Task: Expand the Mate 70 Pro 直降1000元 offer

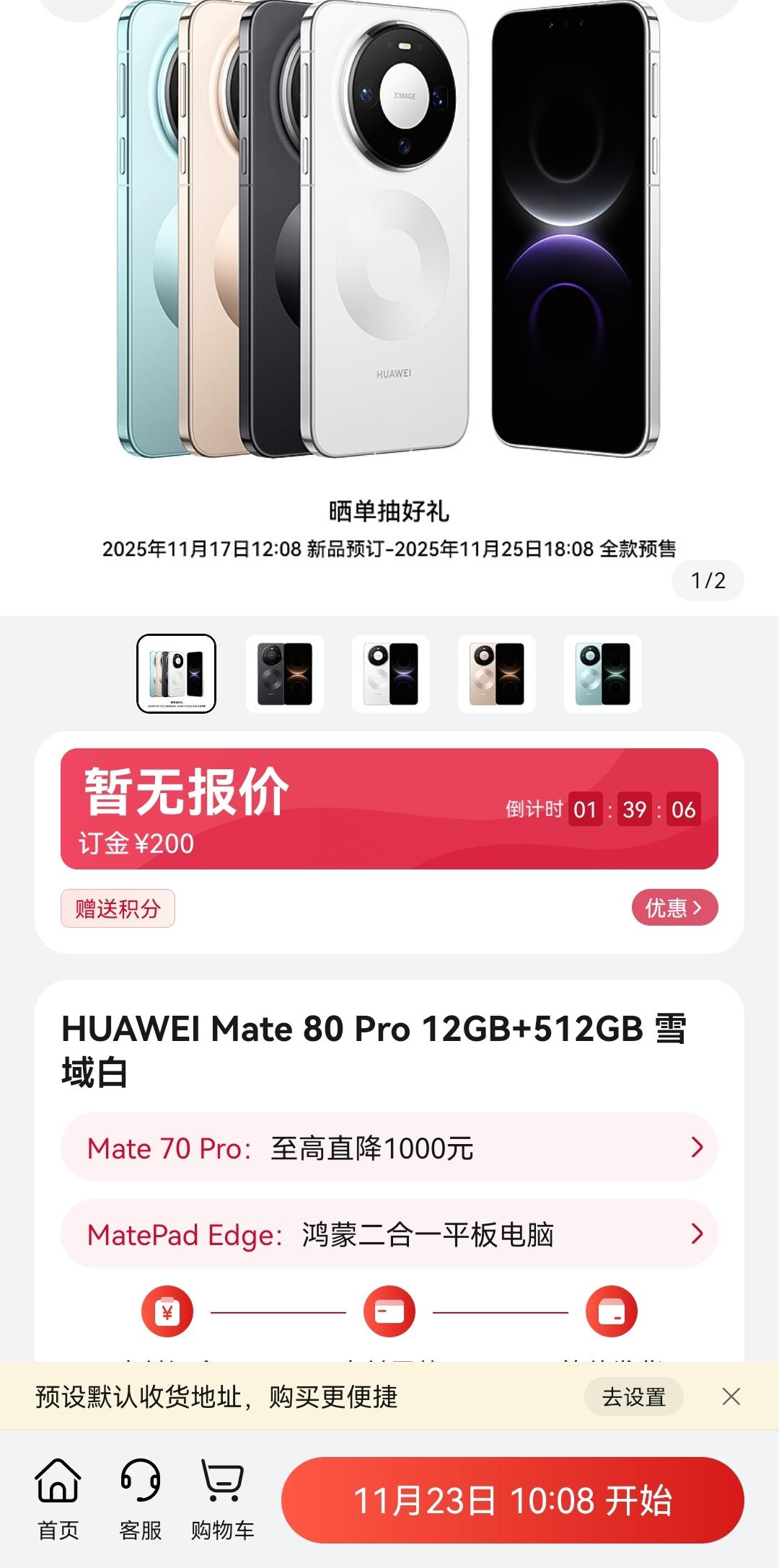Action: [389, 1148]
